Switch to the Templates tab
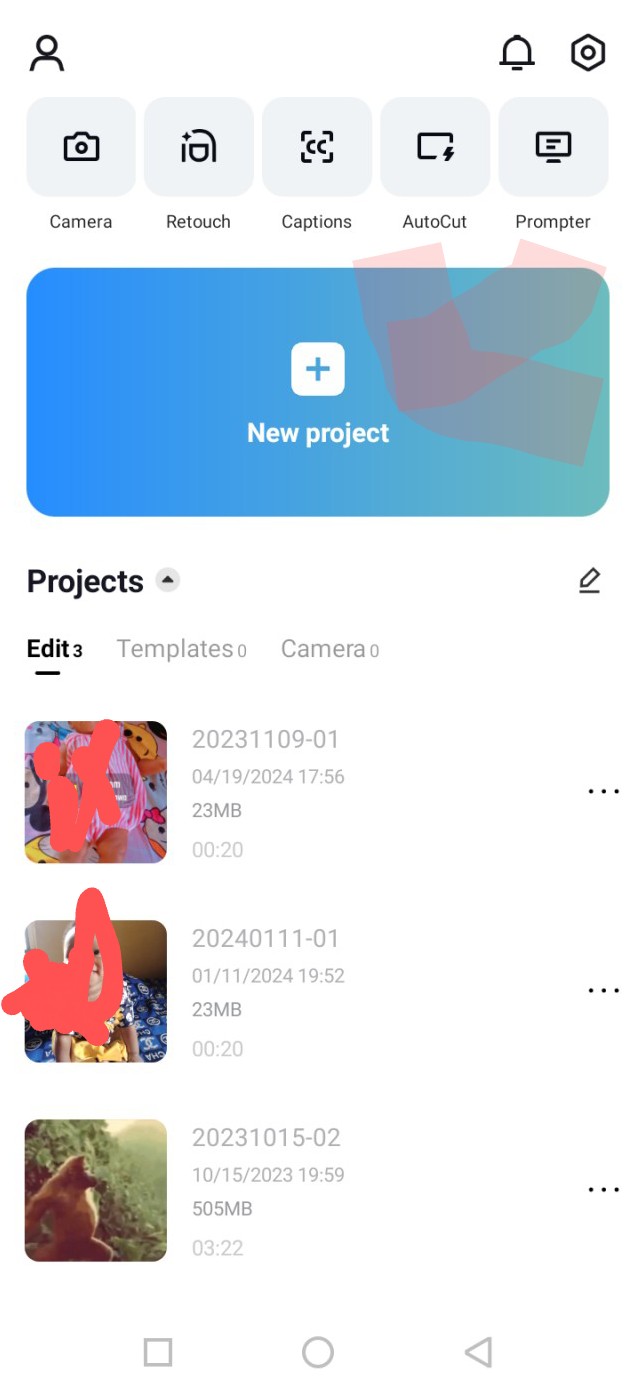 (x=176, y=649)
